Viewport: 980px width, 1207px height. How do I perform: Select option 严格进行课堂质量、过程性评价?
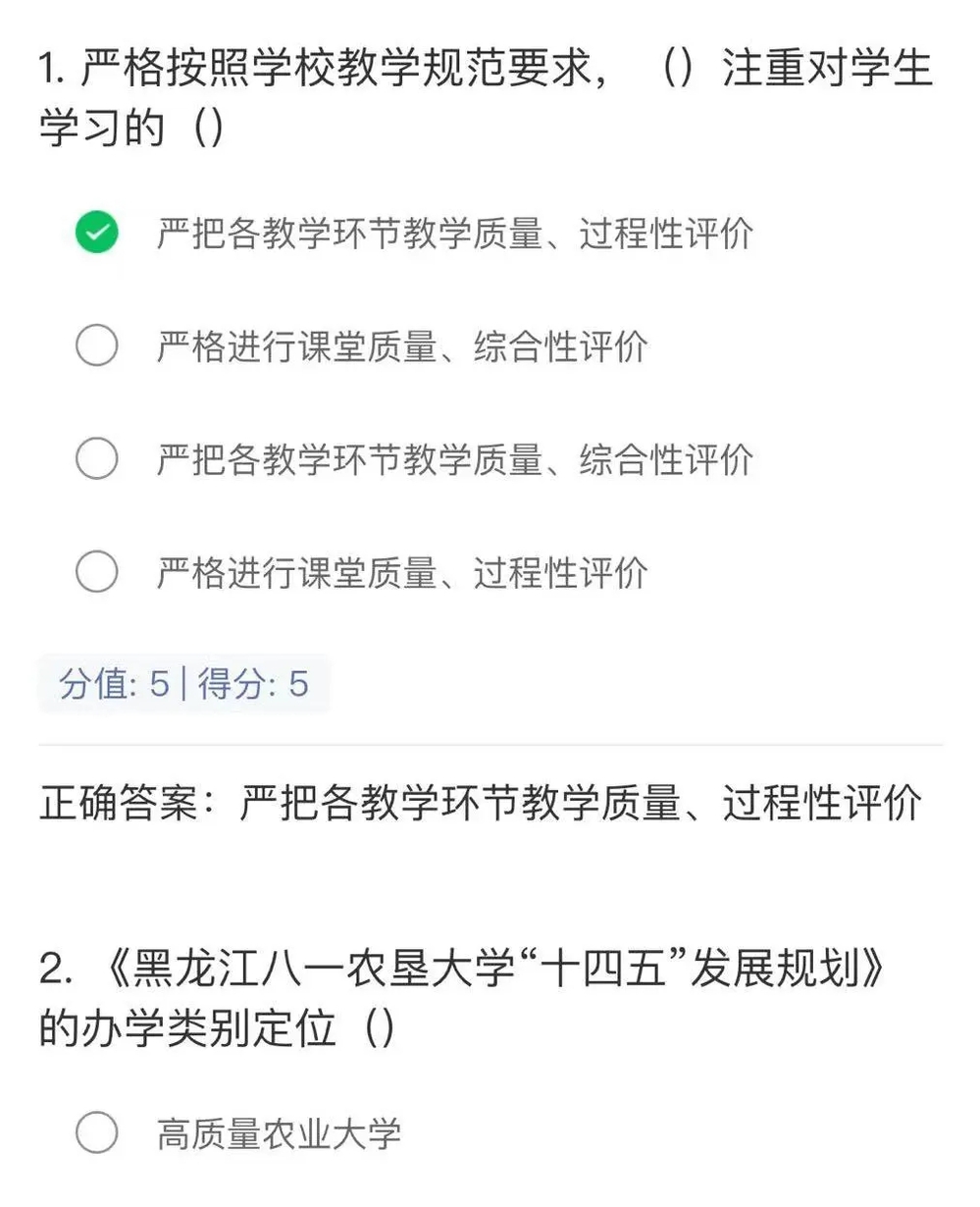pyautogui.click(x=96, y=572)
